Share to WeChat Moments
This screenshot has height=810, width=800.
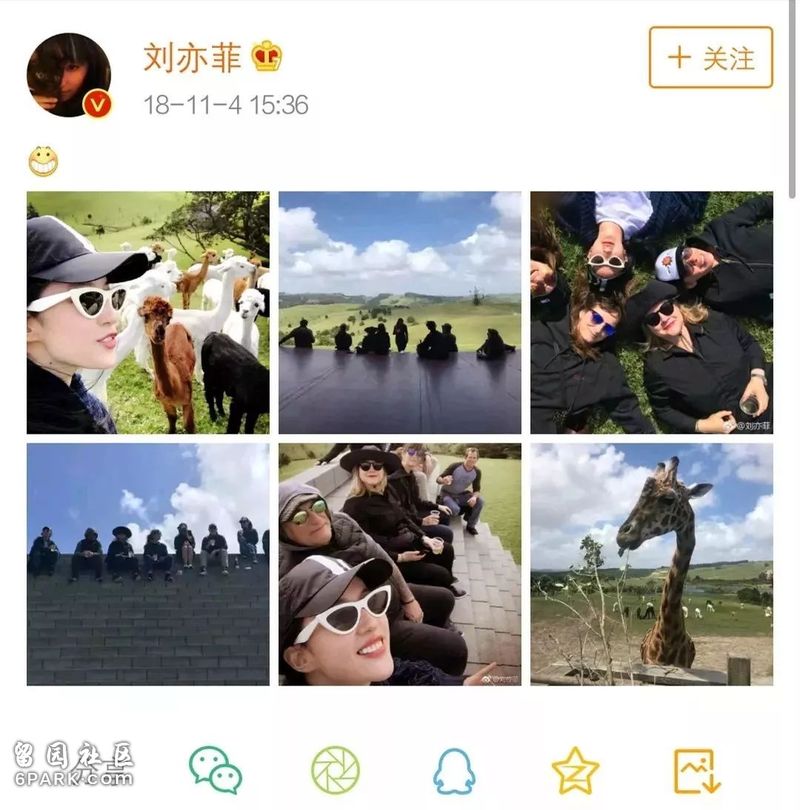(x=335, y=770)
